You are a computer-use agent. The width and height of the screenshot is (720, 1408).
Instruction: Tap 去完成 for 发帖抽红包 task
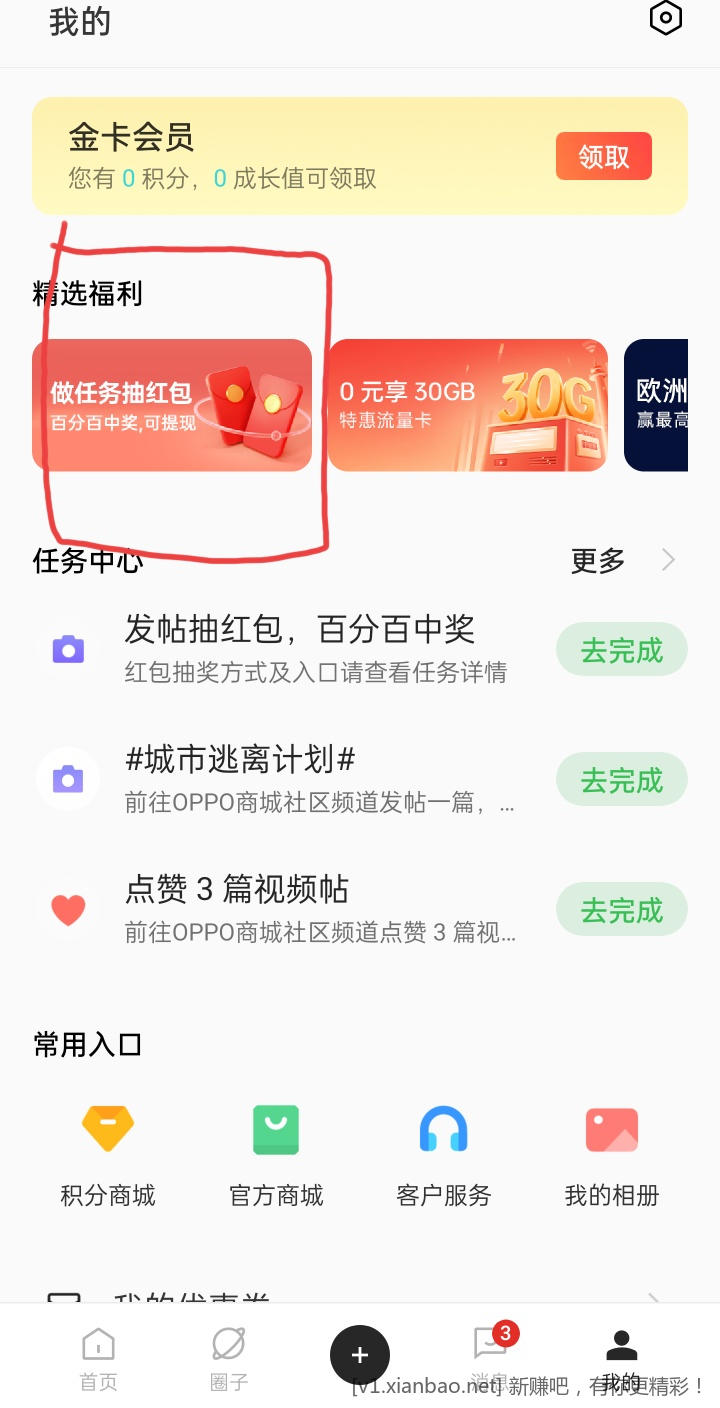(621, 651)
